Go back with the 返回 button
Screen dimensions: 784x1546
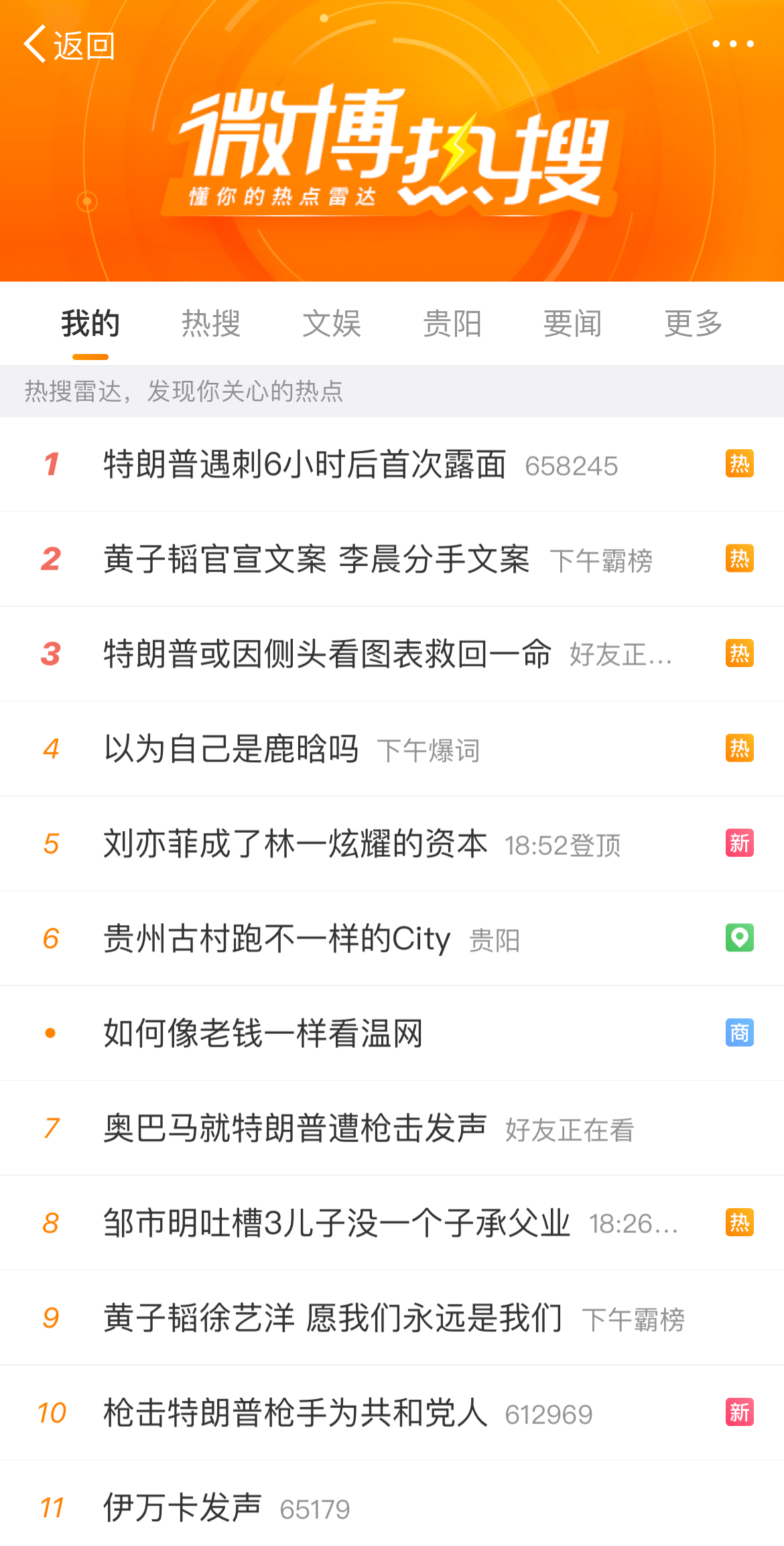click(x=70, y=45)
